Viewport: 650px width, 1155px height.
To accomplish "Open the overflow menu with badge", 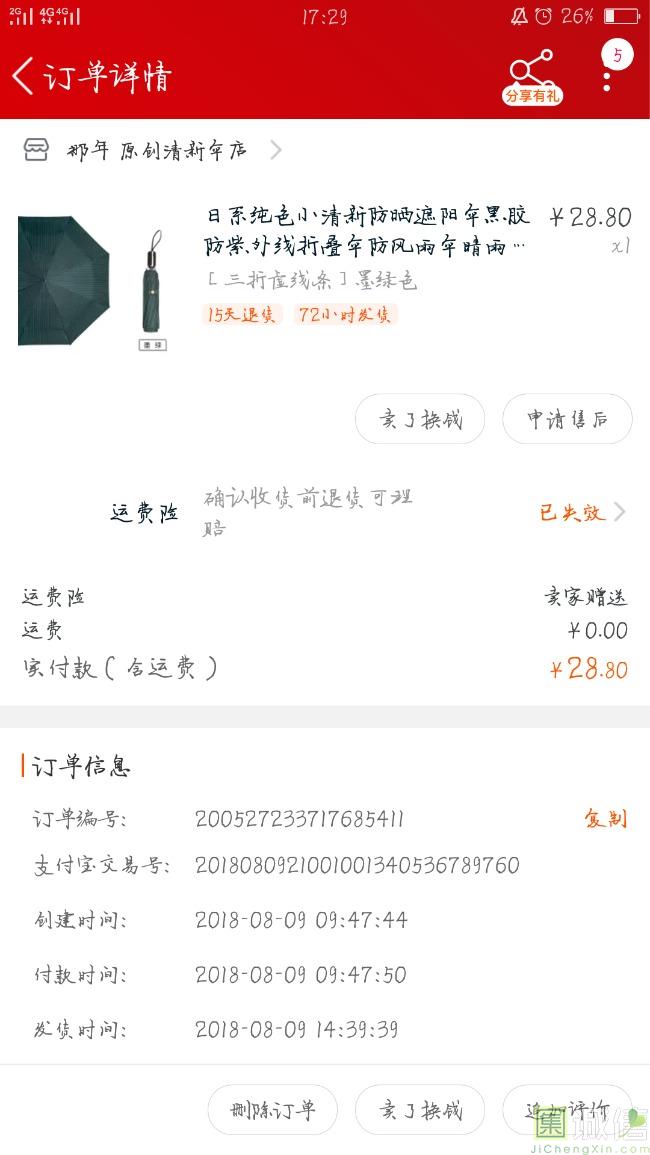I will (607, 75).
